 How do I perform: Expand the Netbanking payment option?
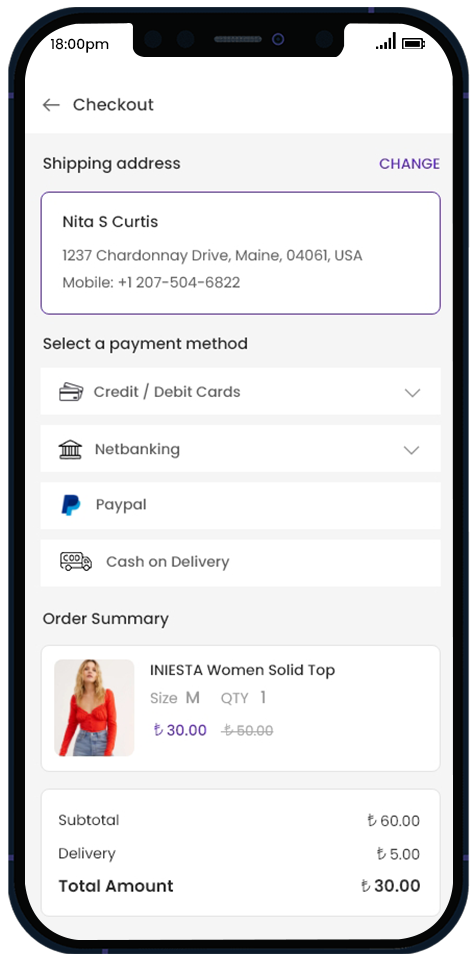(241, 449)
